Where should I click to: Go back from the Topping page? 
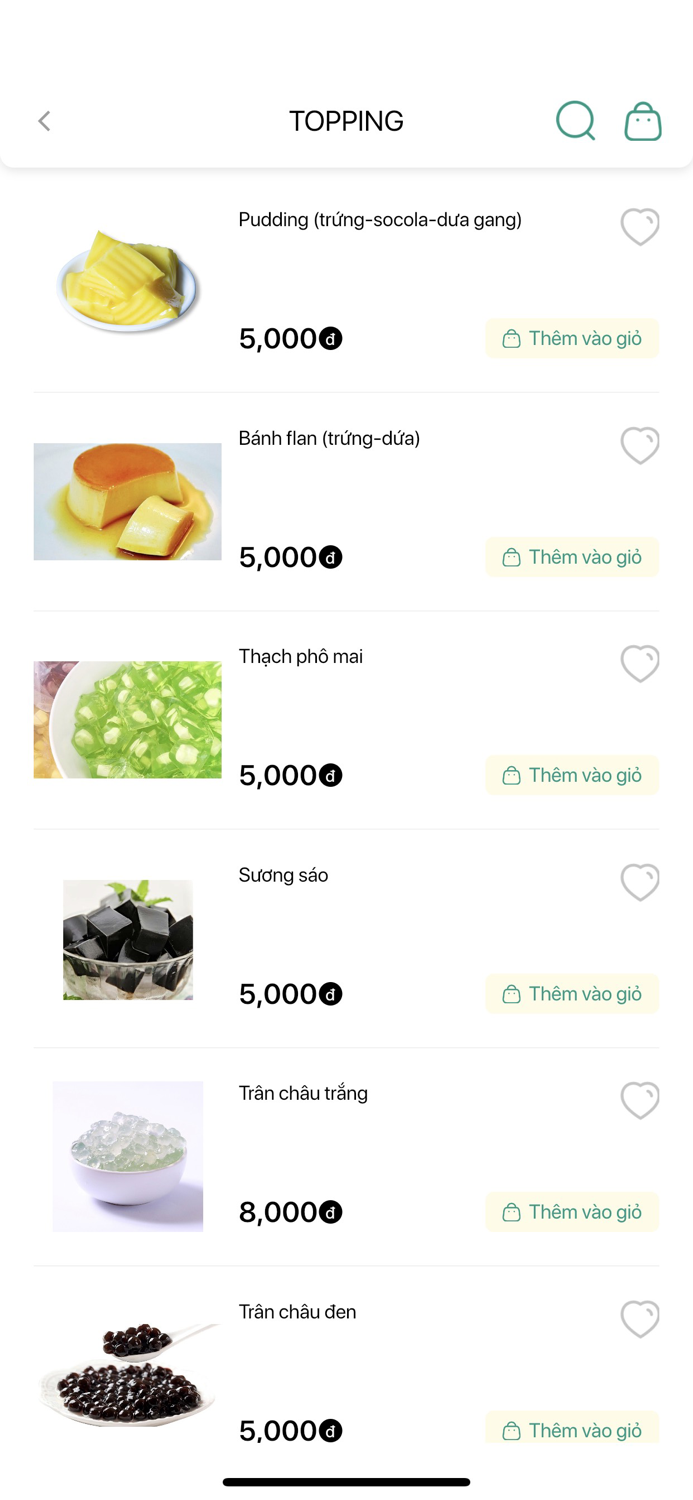point(44,121)
